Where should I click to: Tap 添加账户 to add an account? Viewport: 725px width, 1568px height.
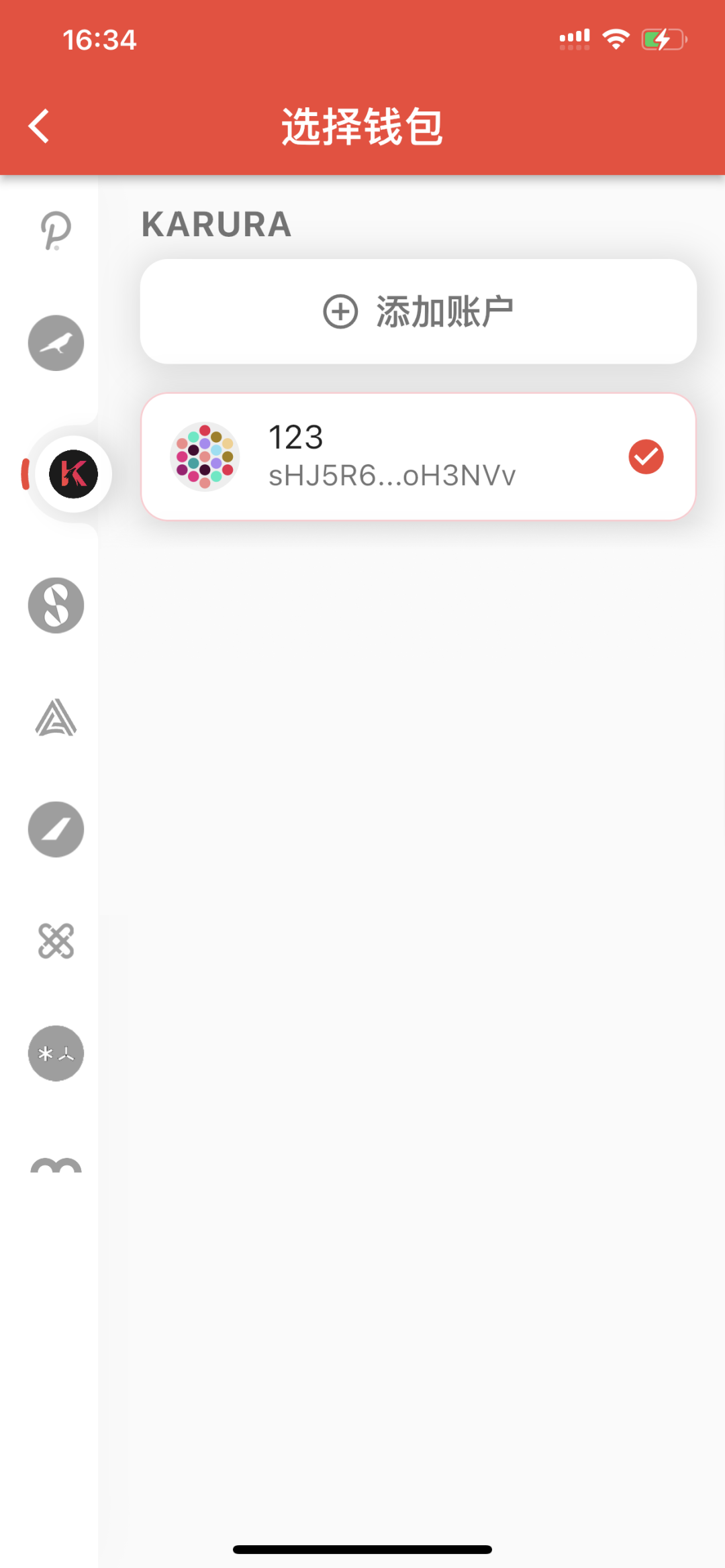coord(418,312)
